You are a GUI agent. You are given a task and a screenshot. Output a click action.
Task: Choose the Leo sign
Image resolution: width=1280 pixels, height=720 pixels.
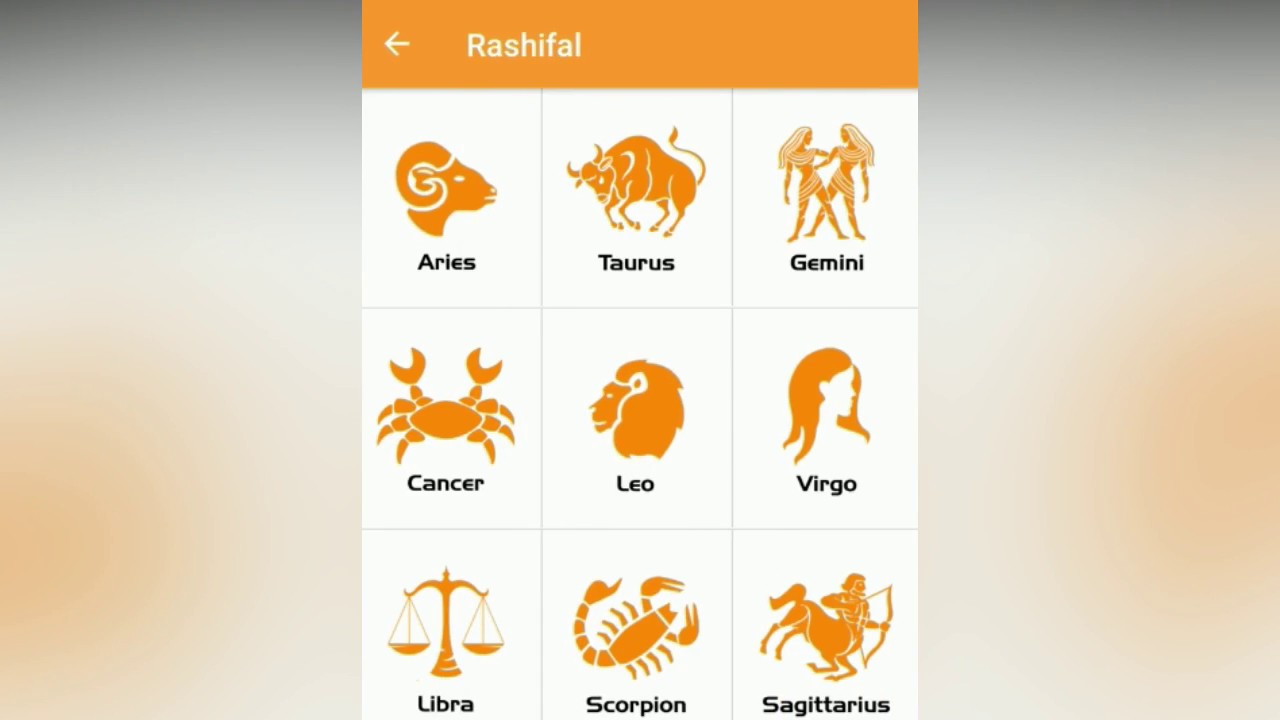tap(636, 420)
